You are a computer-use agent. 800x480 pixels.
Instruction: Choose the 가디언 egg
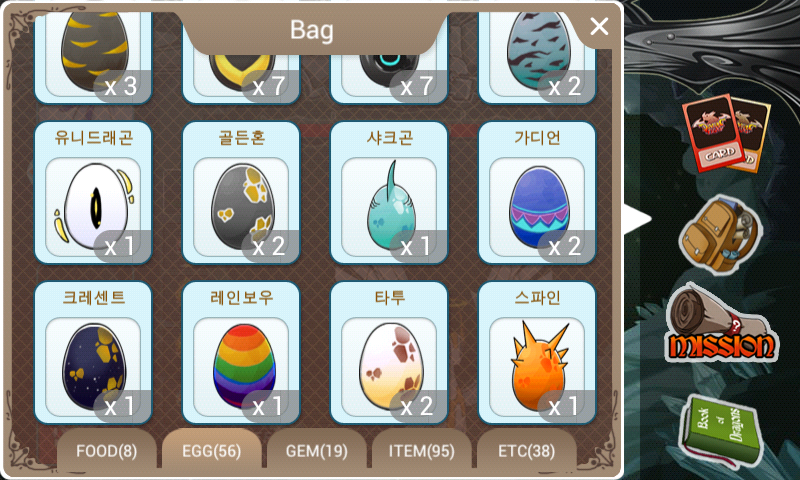tap(537, 193)
